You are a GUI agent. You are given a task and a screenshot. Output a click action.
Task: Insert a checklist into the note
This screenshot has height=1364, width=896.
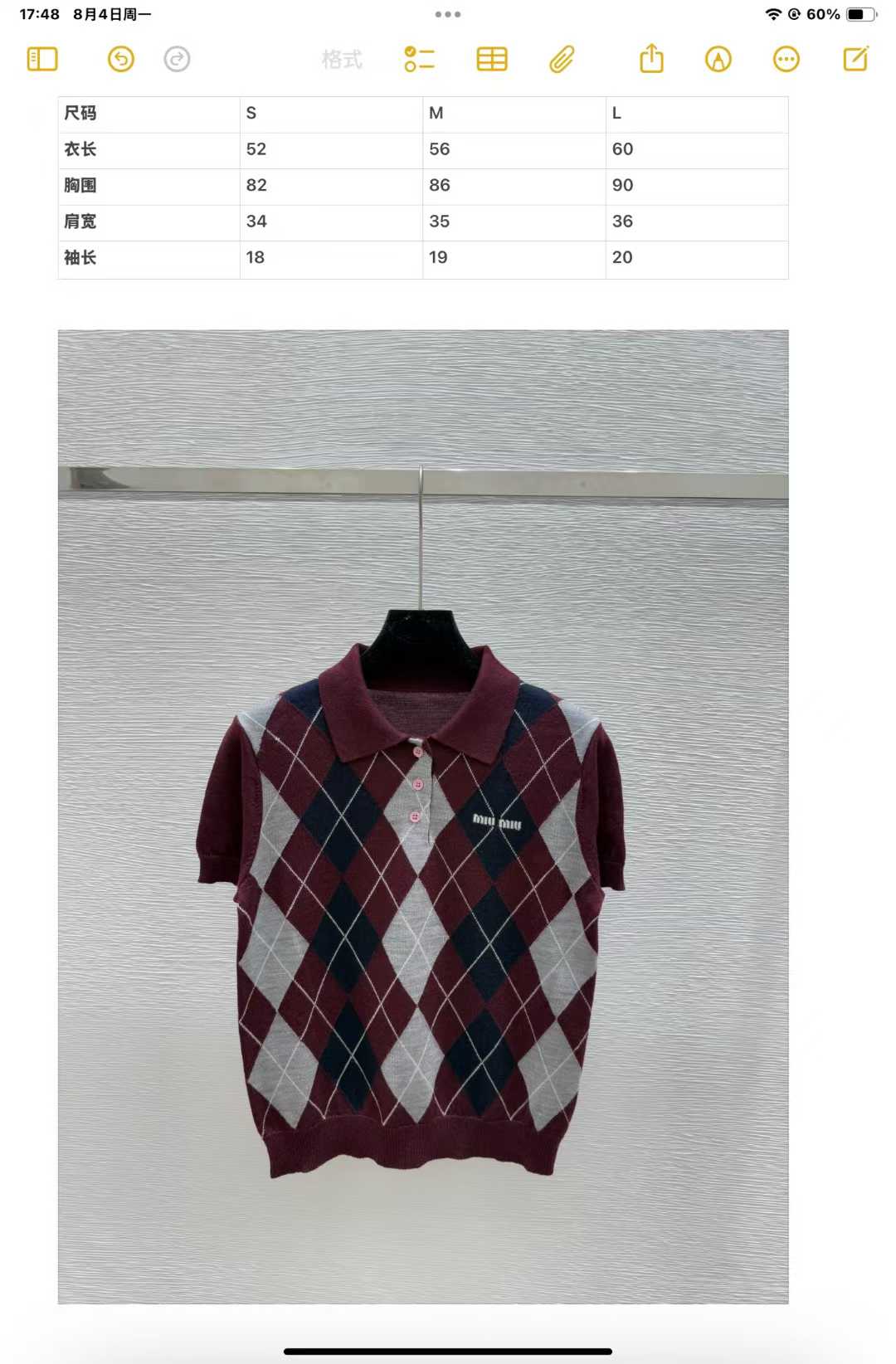(419, 59)
